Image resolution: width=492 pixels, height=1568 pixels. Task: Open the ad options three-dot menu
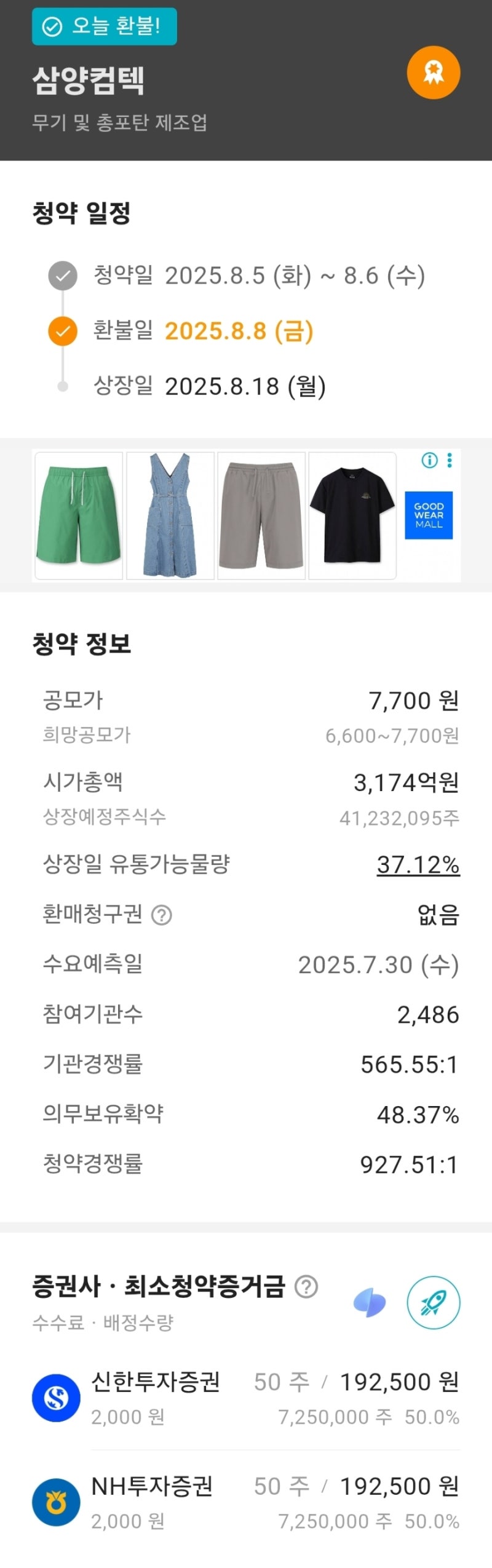450,460
